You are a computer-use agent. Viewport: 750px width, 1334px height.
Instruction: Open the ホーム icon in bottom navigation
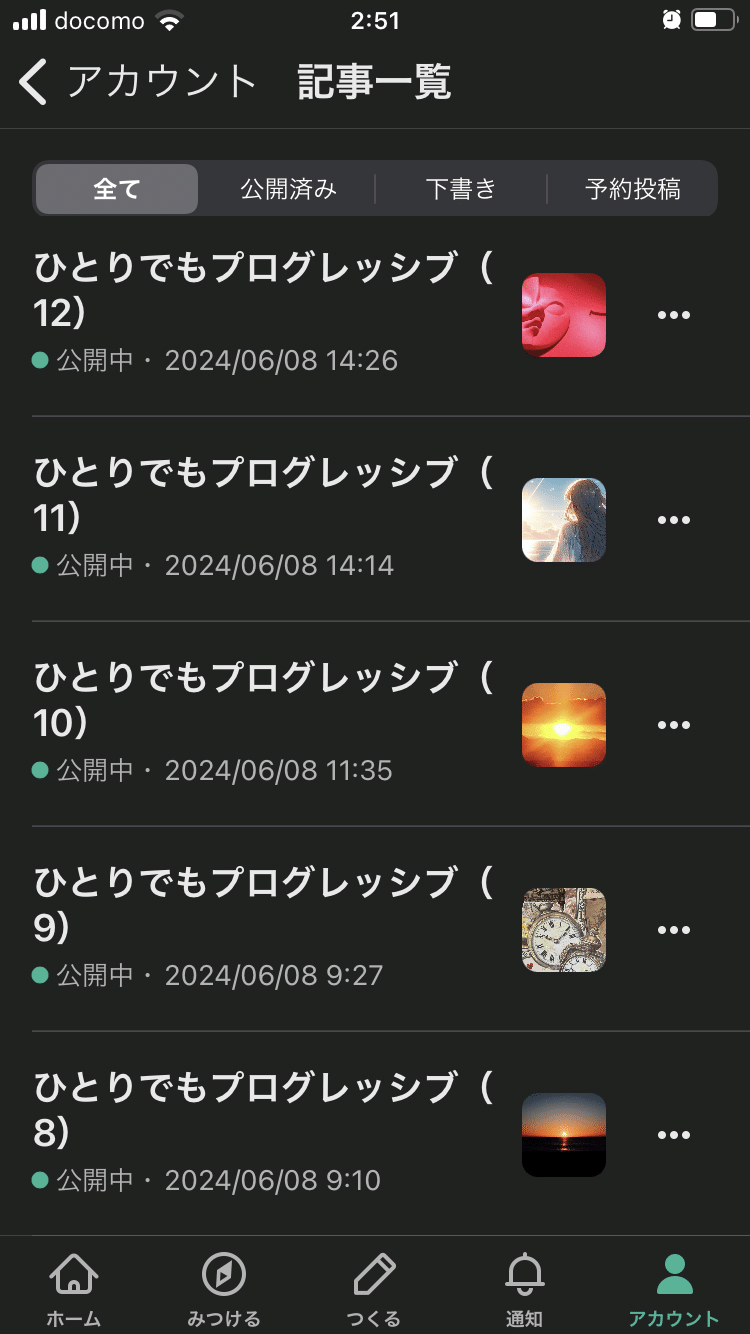click(75, 1285)
